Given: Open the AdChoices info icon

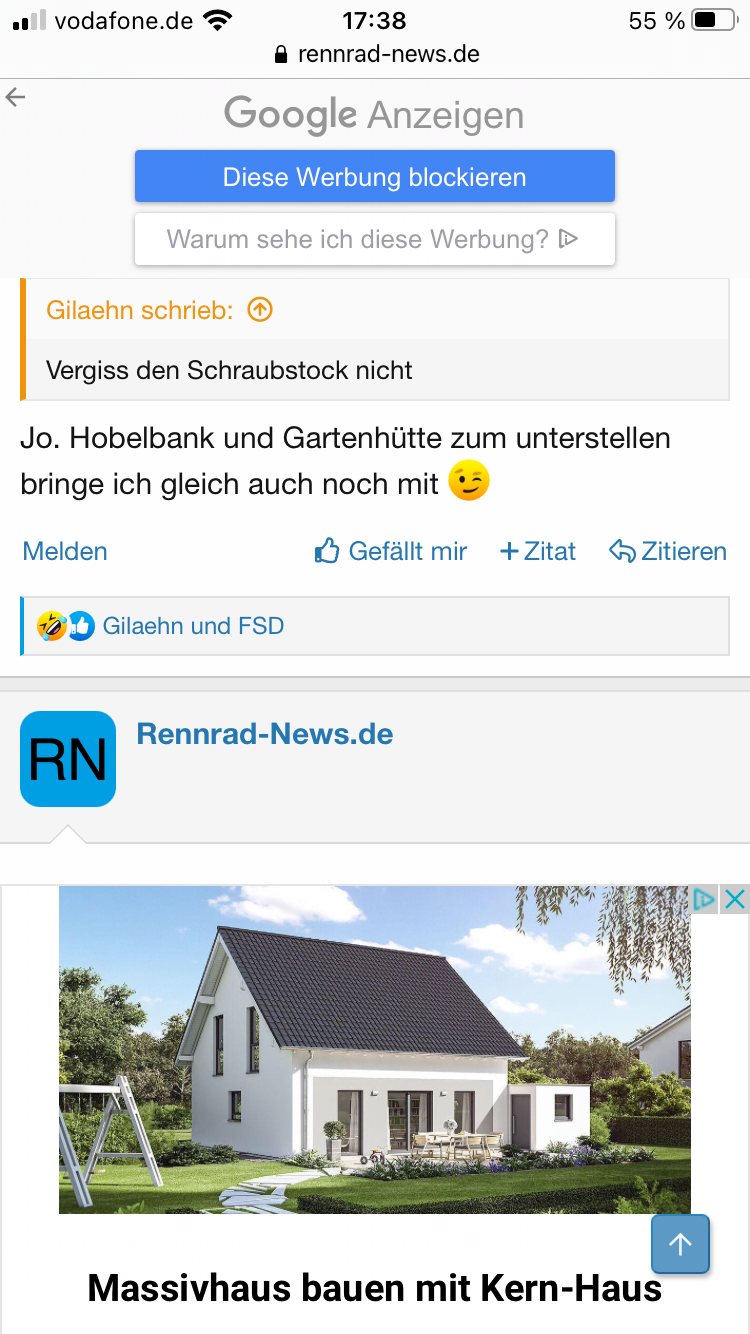Looking at the screenshot, I should [704, 900].
